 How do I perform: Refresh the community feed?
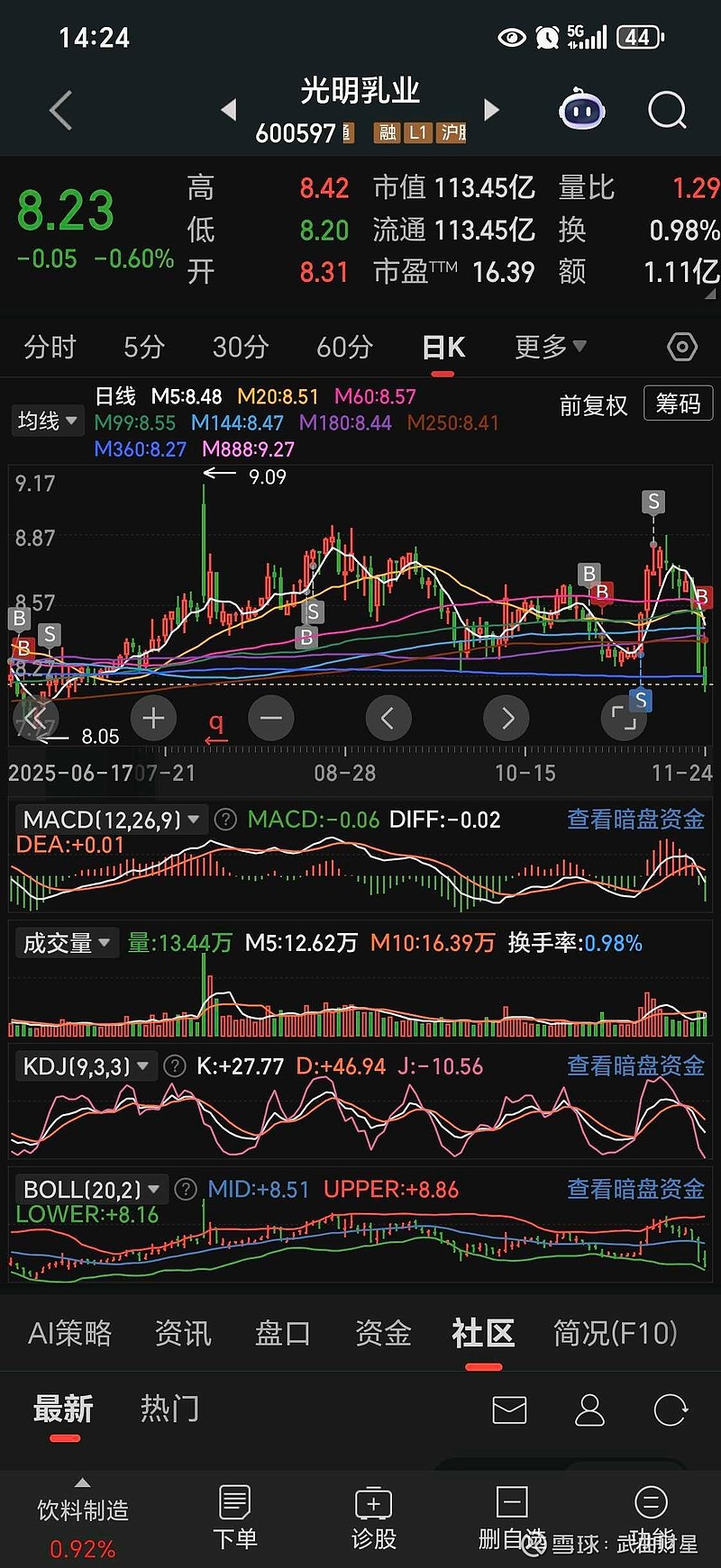tap(670, 1409)
